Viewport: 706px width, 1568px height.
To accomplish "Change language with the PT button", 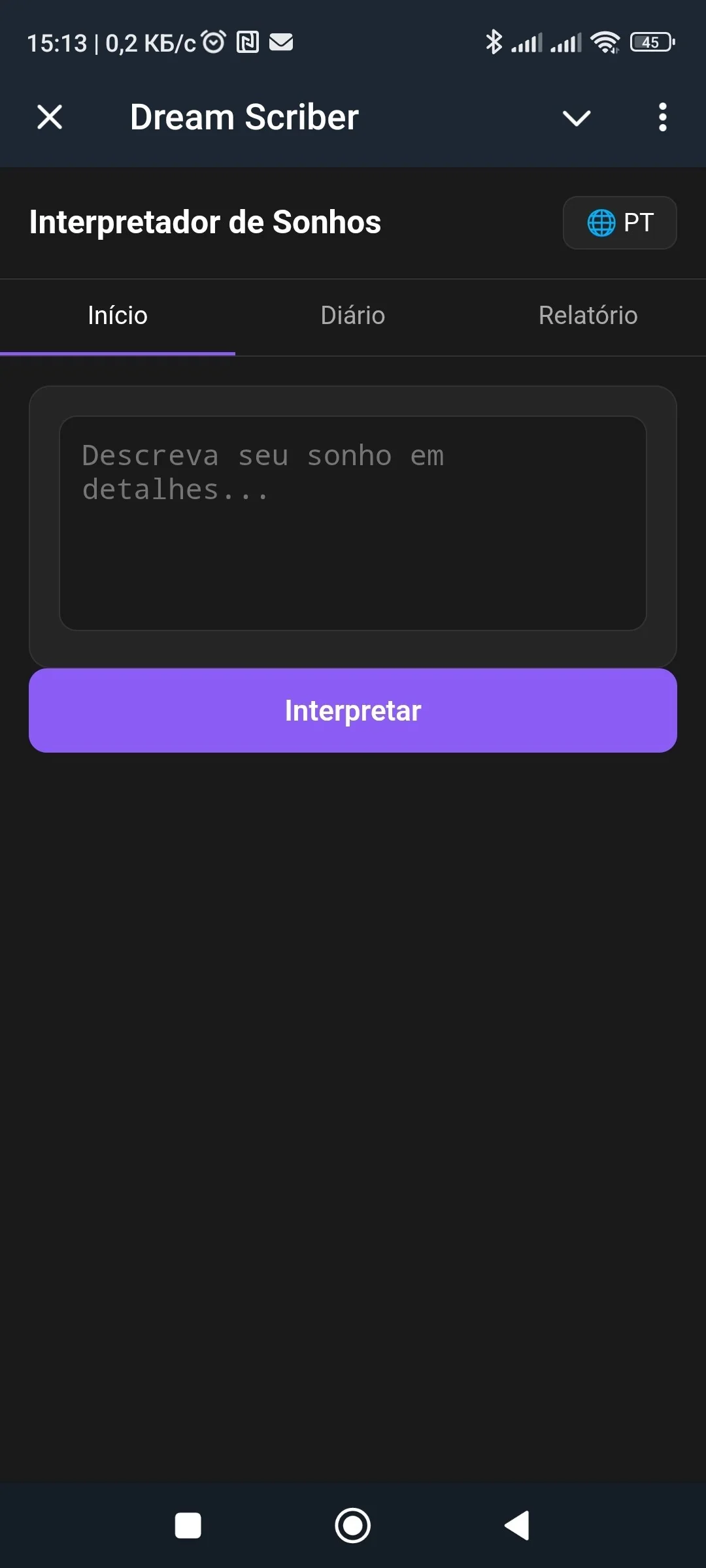I will (x=620, y=223).
